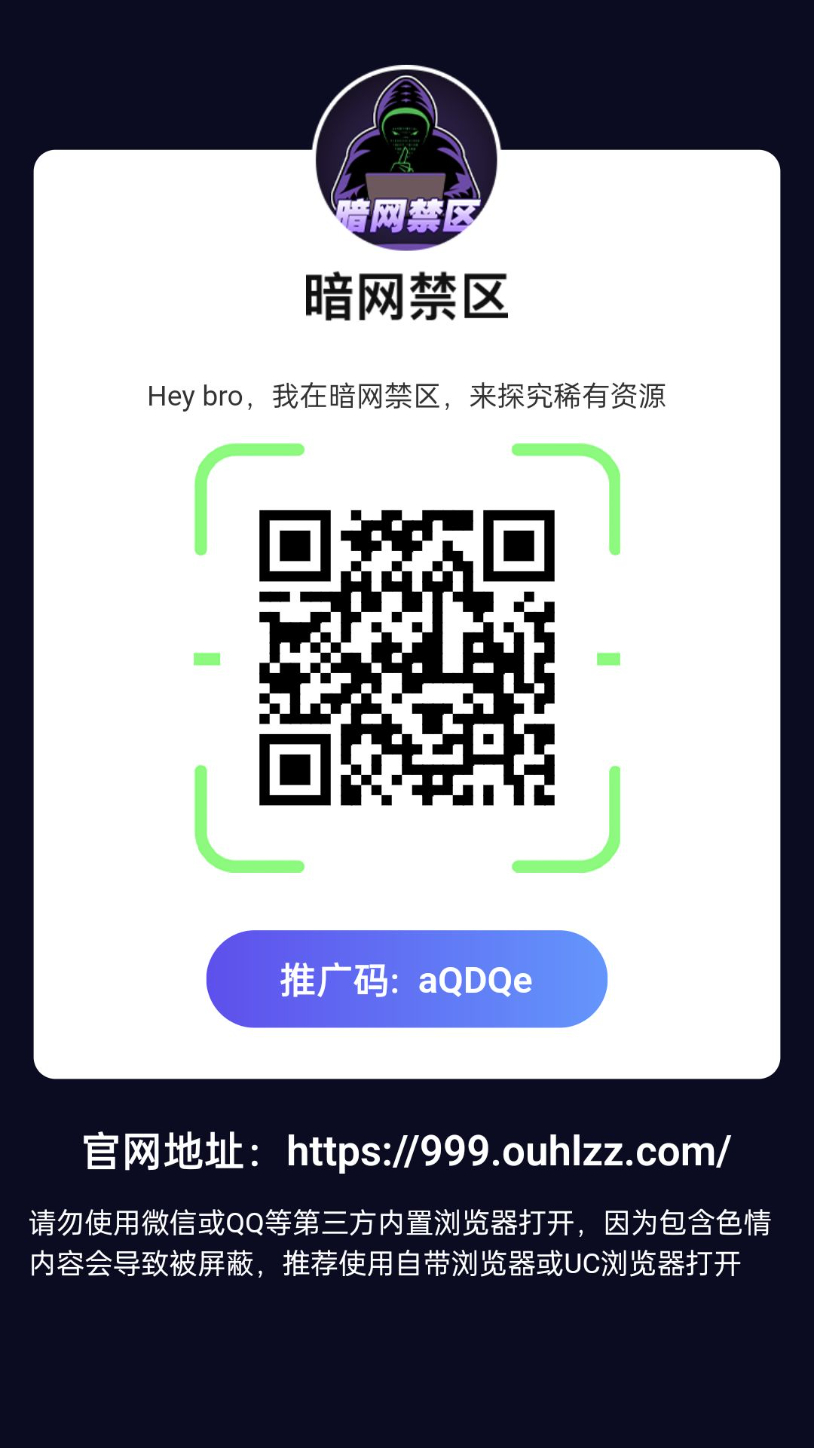Select the 暗网禁区 logo image
The height and width of the screenshot is (1448, 814).
pos(406,158)
